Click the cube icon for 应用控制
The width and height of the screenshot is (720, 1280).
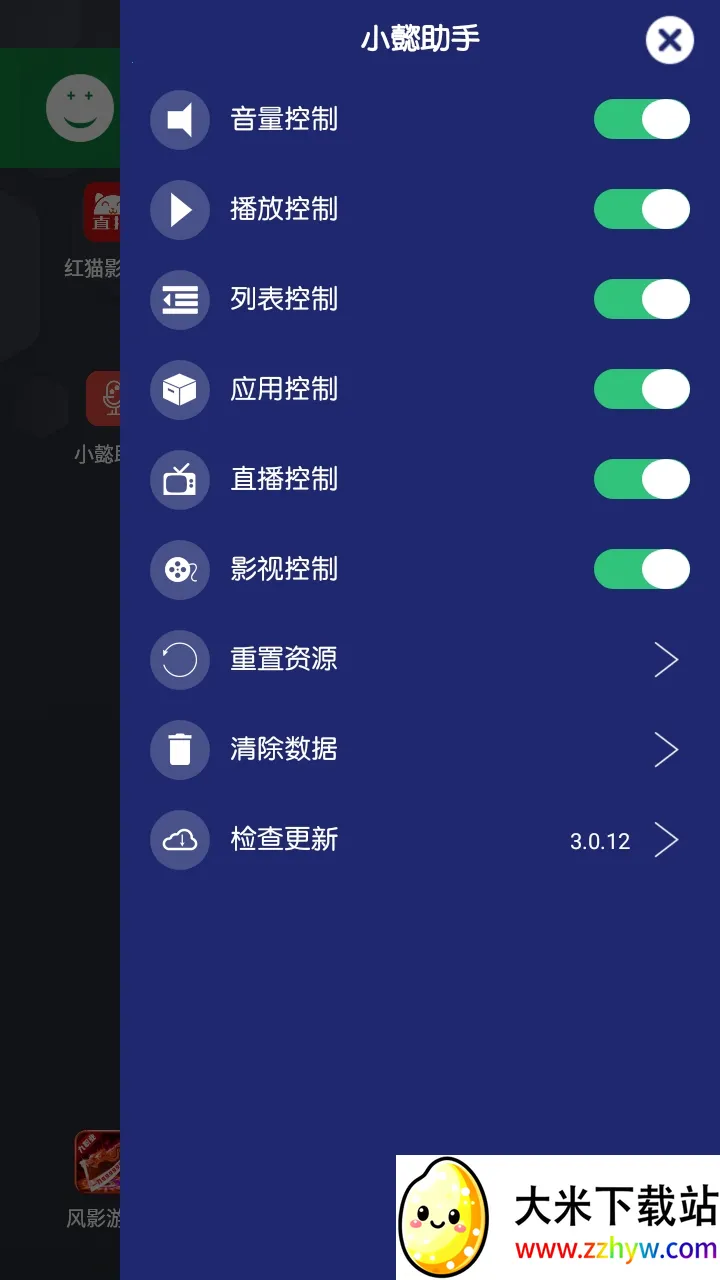179,390
